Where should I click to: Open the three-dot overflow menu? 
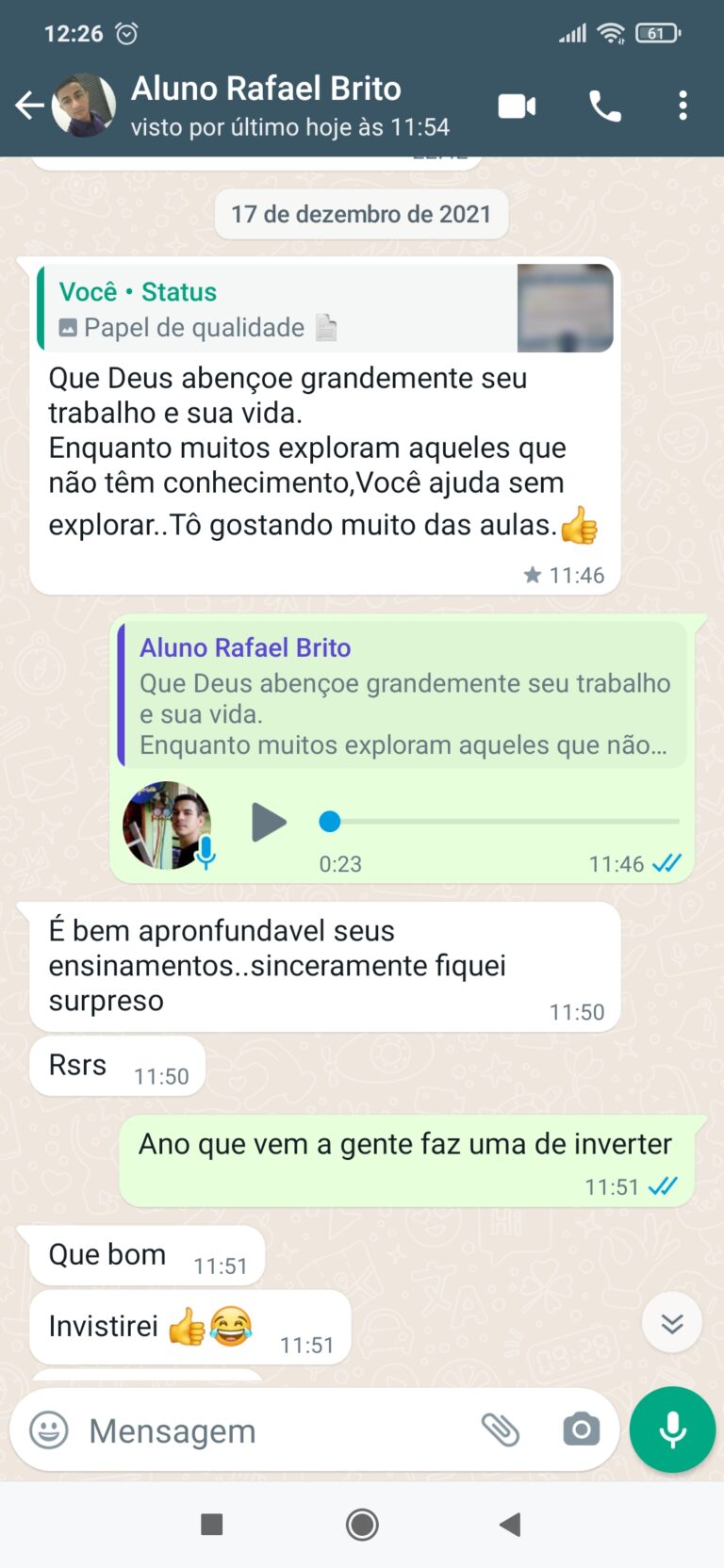tap(683, 106)
